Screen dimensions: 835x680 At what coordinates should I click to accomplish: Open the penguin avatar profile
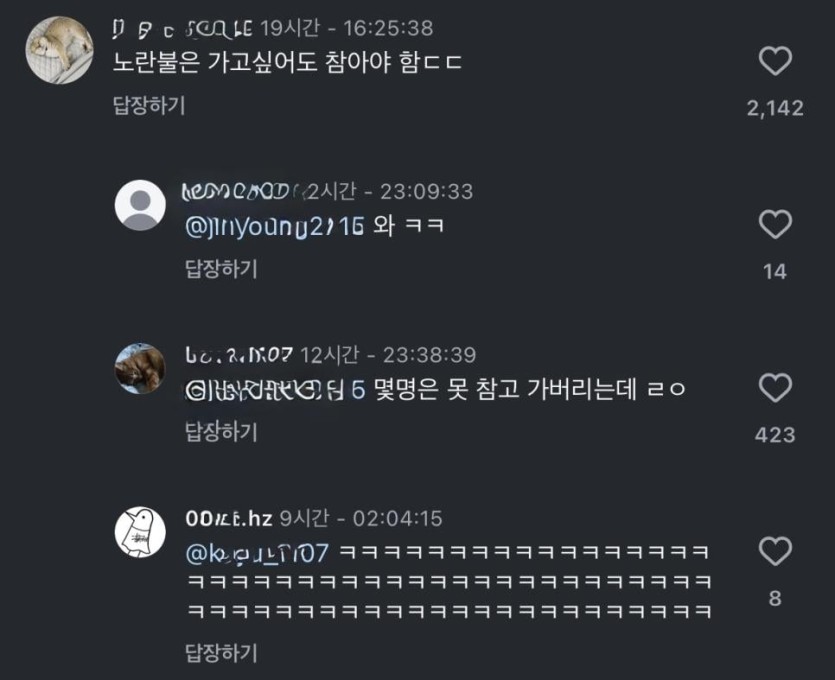[x=140, y=532]
